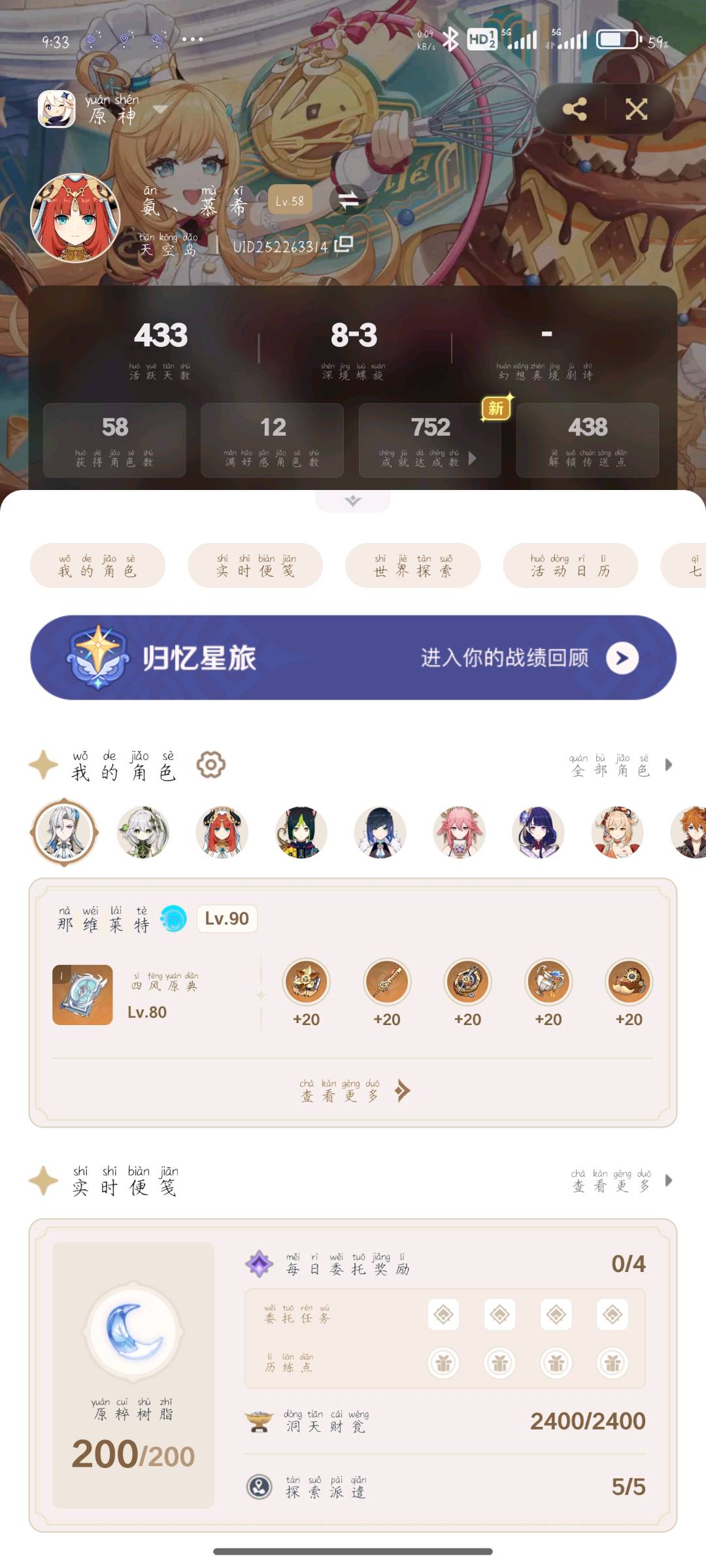
Task: Select the 实时便笺 chip
Action: [x=256, y=565]
